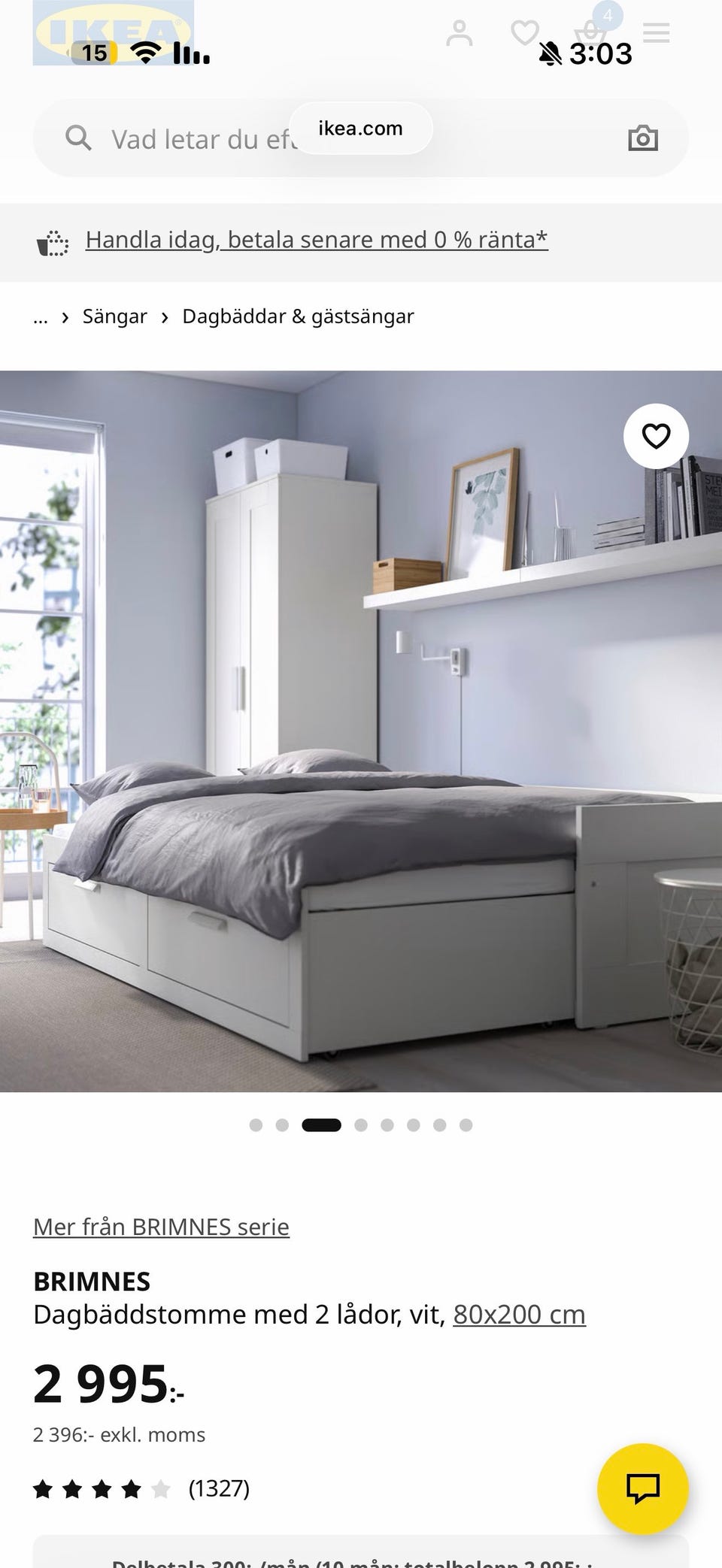Open 'Mer från BRIMNES serie' link
The width and height of the screenshot is (722, 1568).
161,1227
